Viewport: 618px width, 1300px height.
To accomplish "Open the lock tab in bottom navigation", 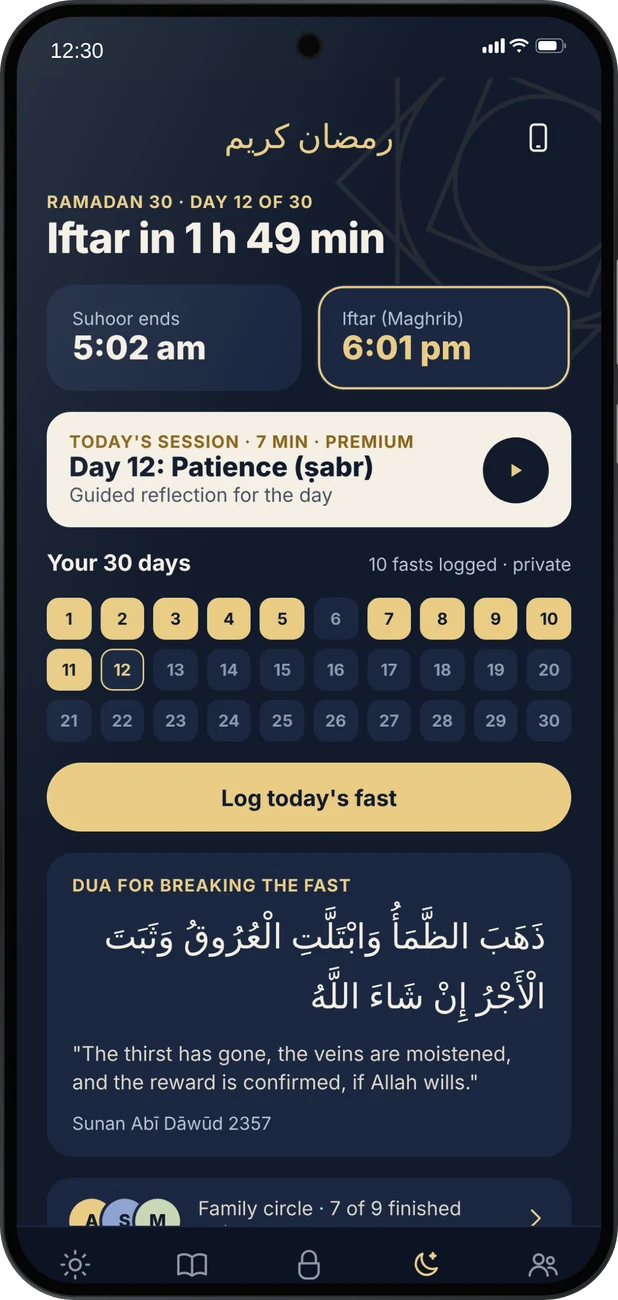I will pos(309,1265).
